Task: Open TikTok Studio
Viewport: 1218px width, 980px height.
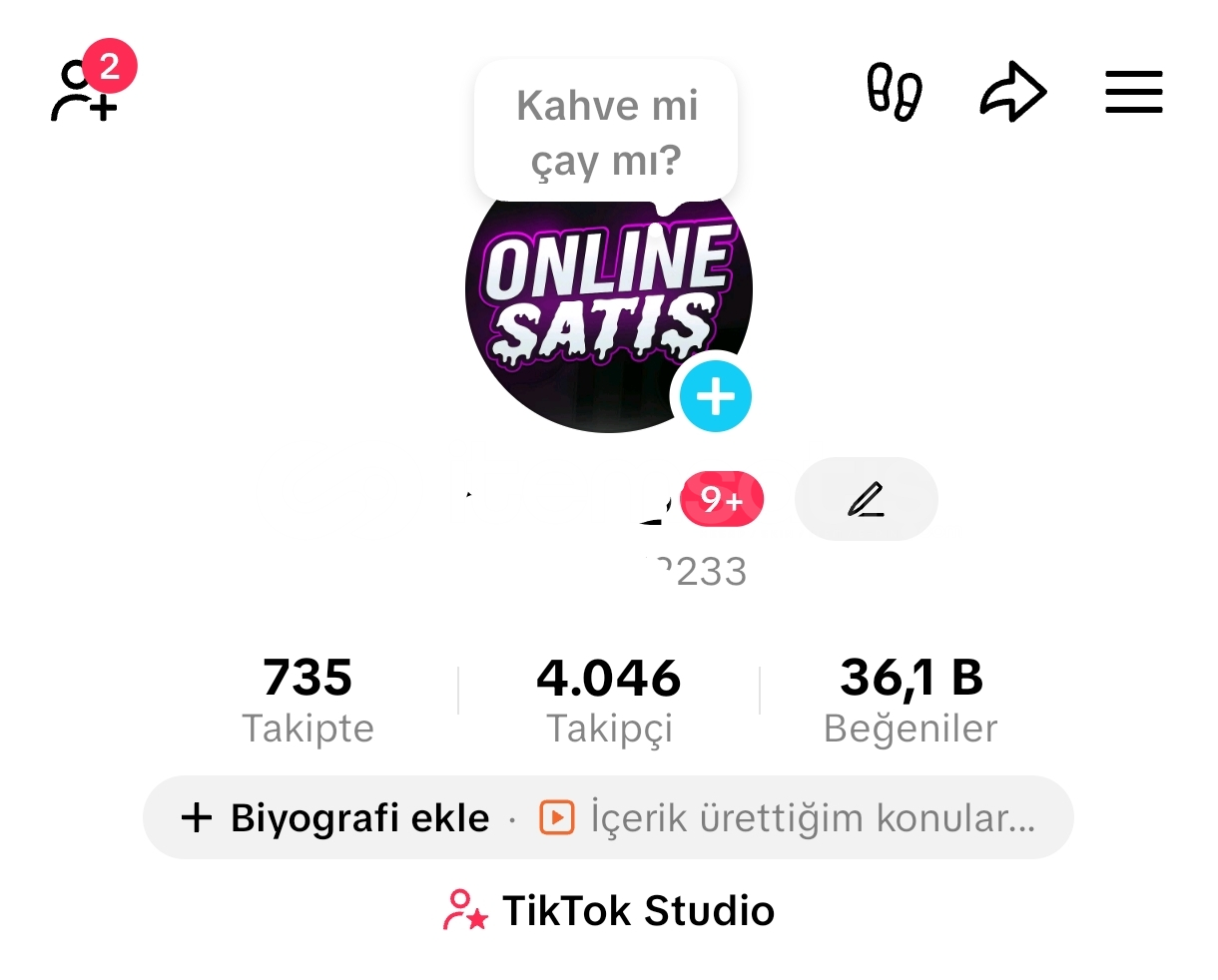Action: (609, 910)
